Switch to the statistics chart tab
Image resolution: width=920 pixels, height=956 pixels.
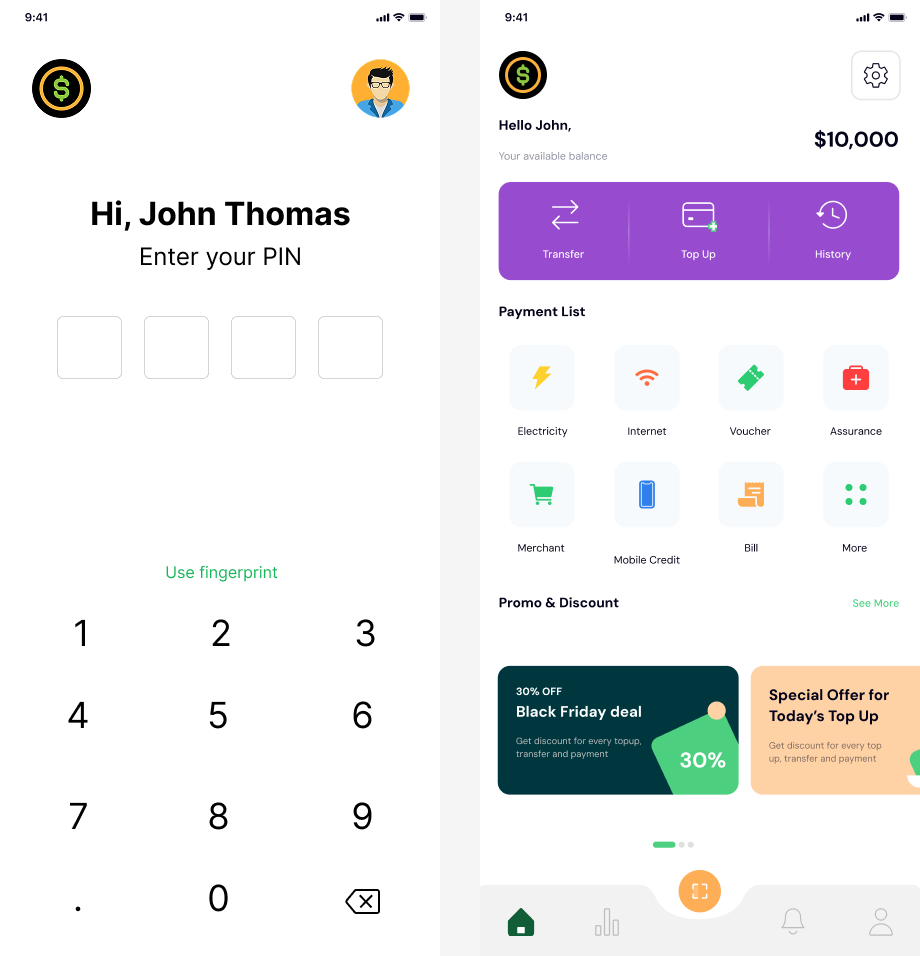coord(607,922)
